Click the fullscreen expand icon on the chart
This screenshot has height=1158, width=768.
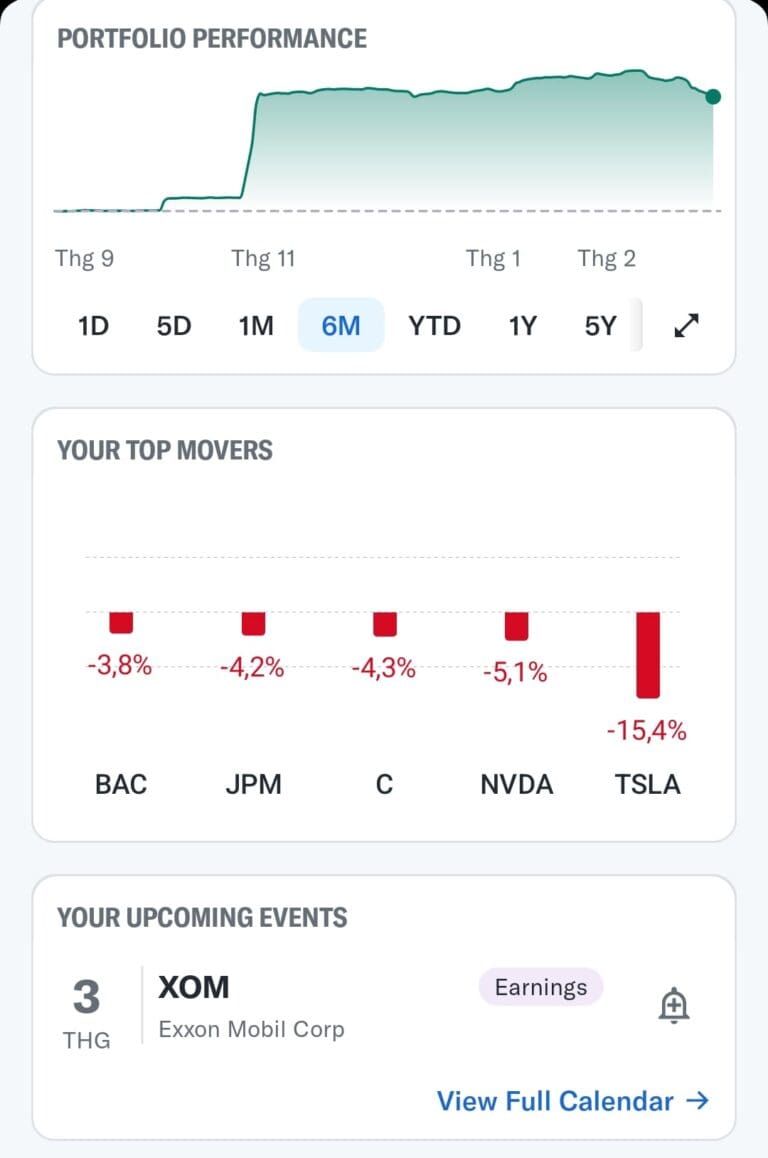[685, 325]
